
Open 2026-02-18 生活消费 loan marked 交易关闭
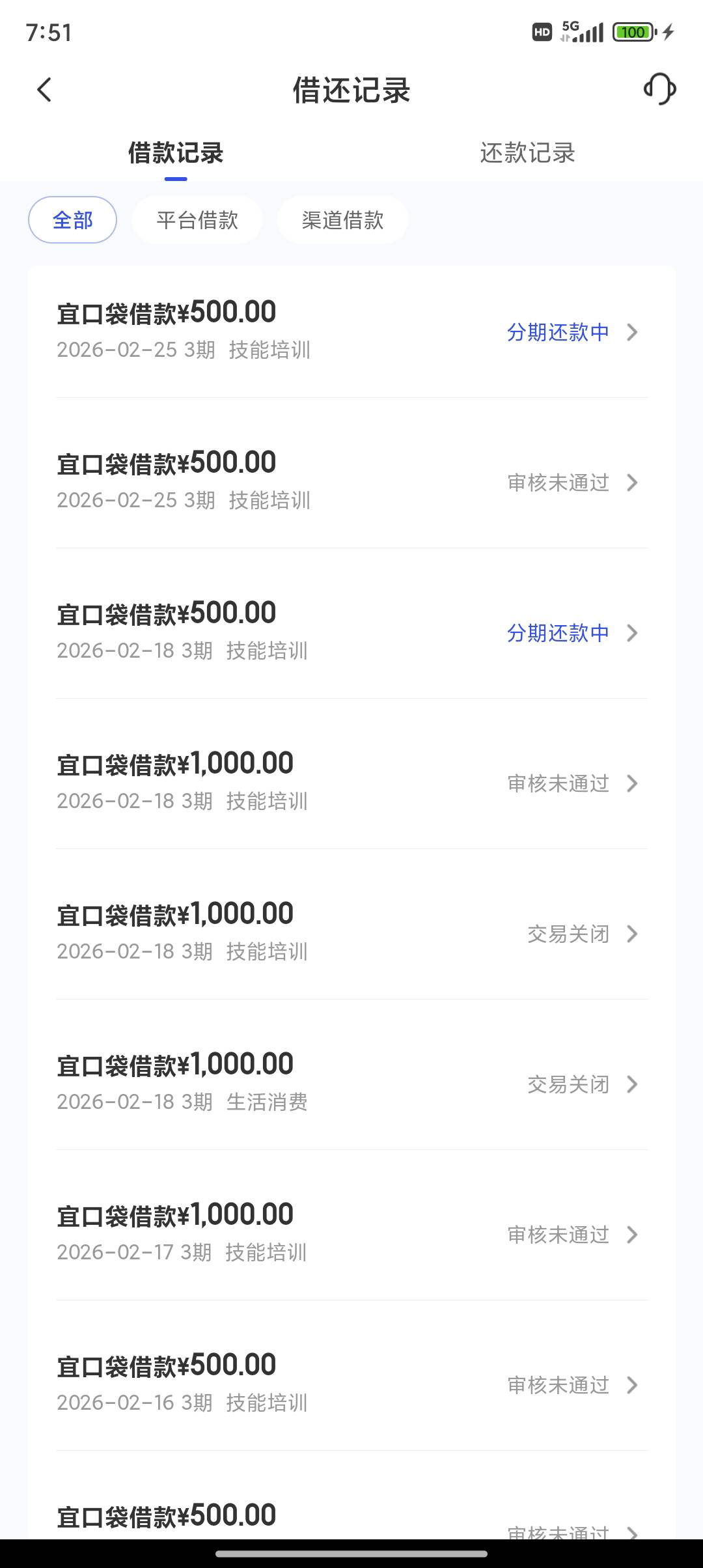click(351, 1083)
